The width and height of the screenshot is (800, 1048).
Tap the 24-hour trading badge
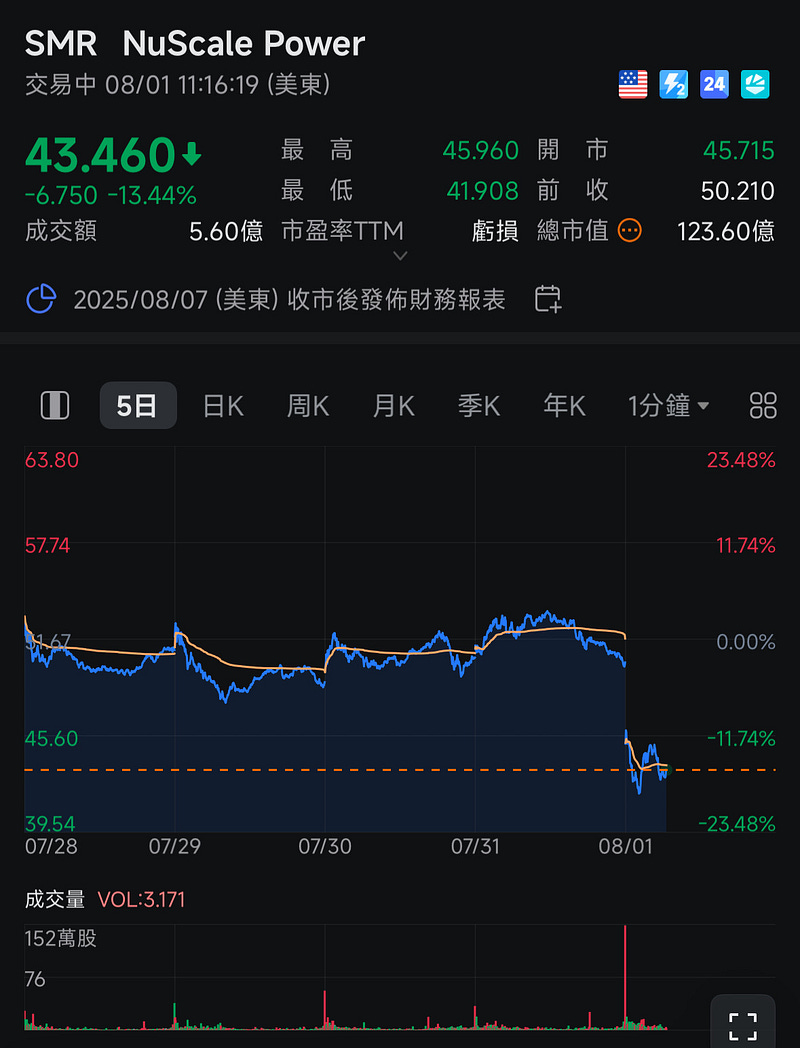coord(714,85)
